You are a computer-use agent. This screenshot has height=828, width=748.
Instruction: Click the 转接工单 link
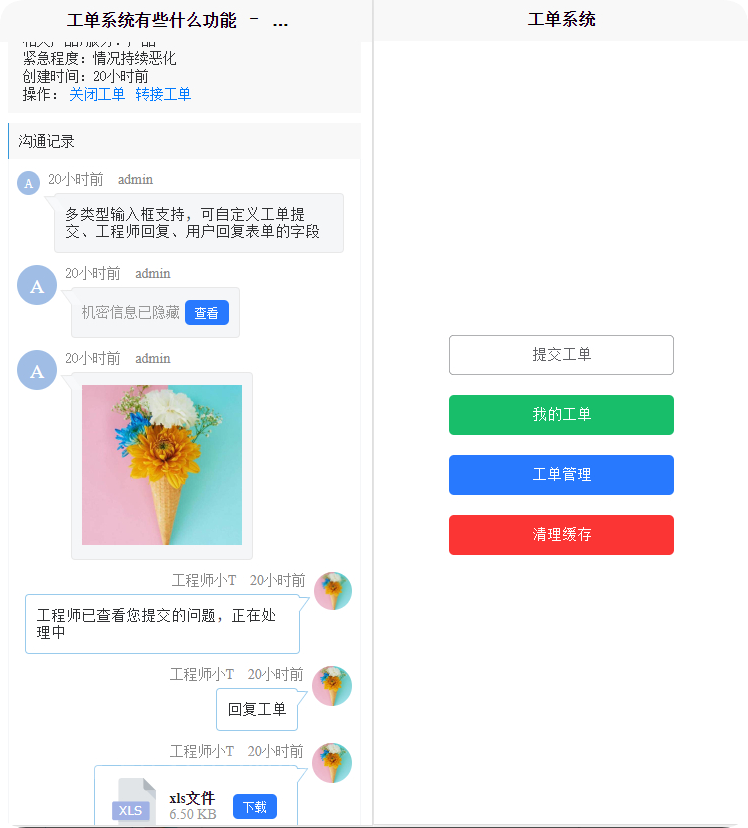click(164, 94)
